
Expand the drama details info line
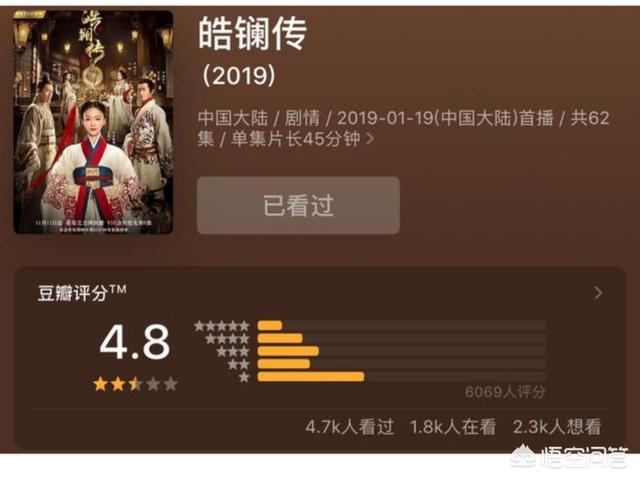point(371,140)
